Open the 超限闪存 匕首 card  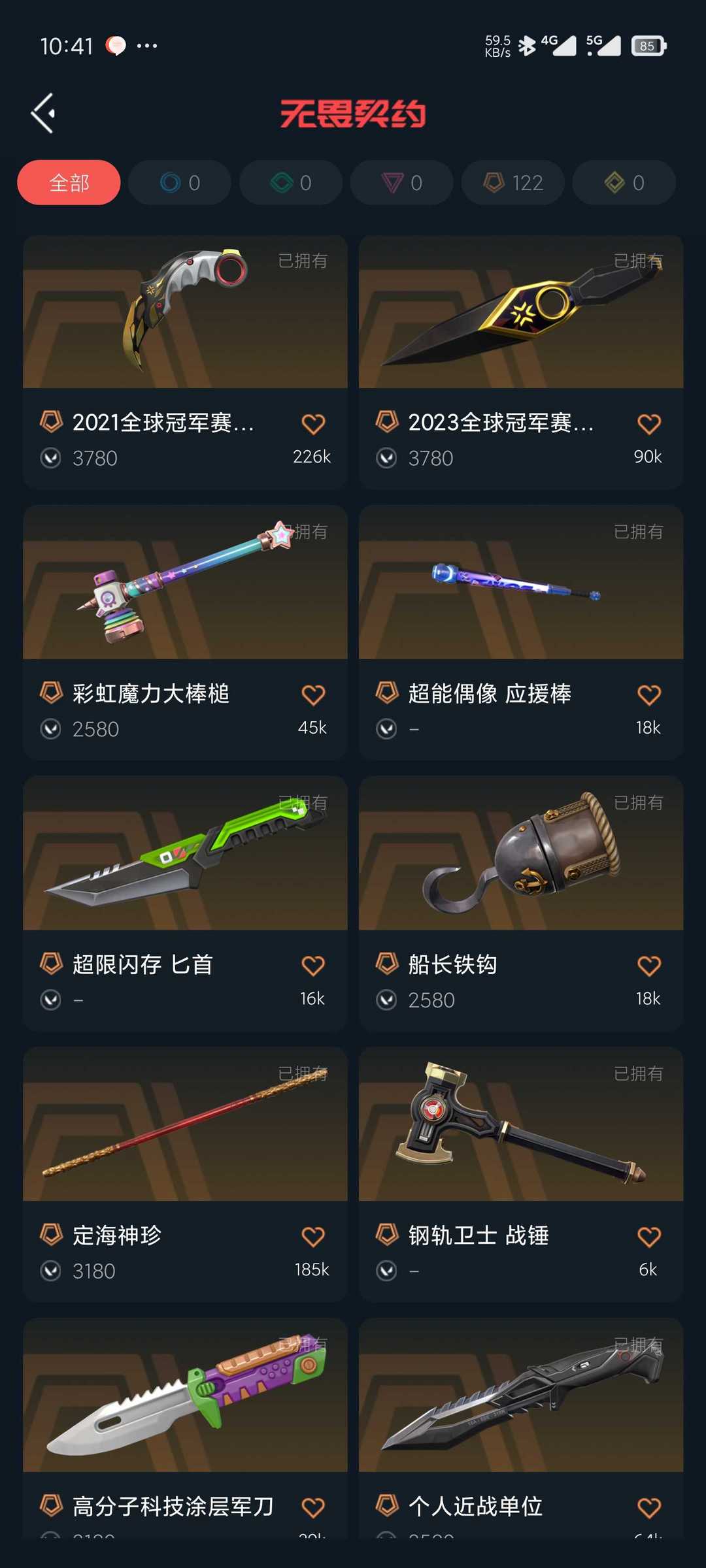click(x=185, y=904)
